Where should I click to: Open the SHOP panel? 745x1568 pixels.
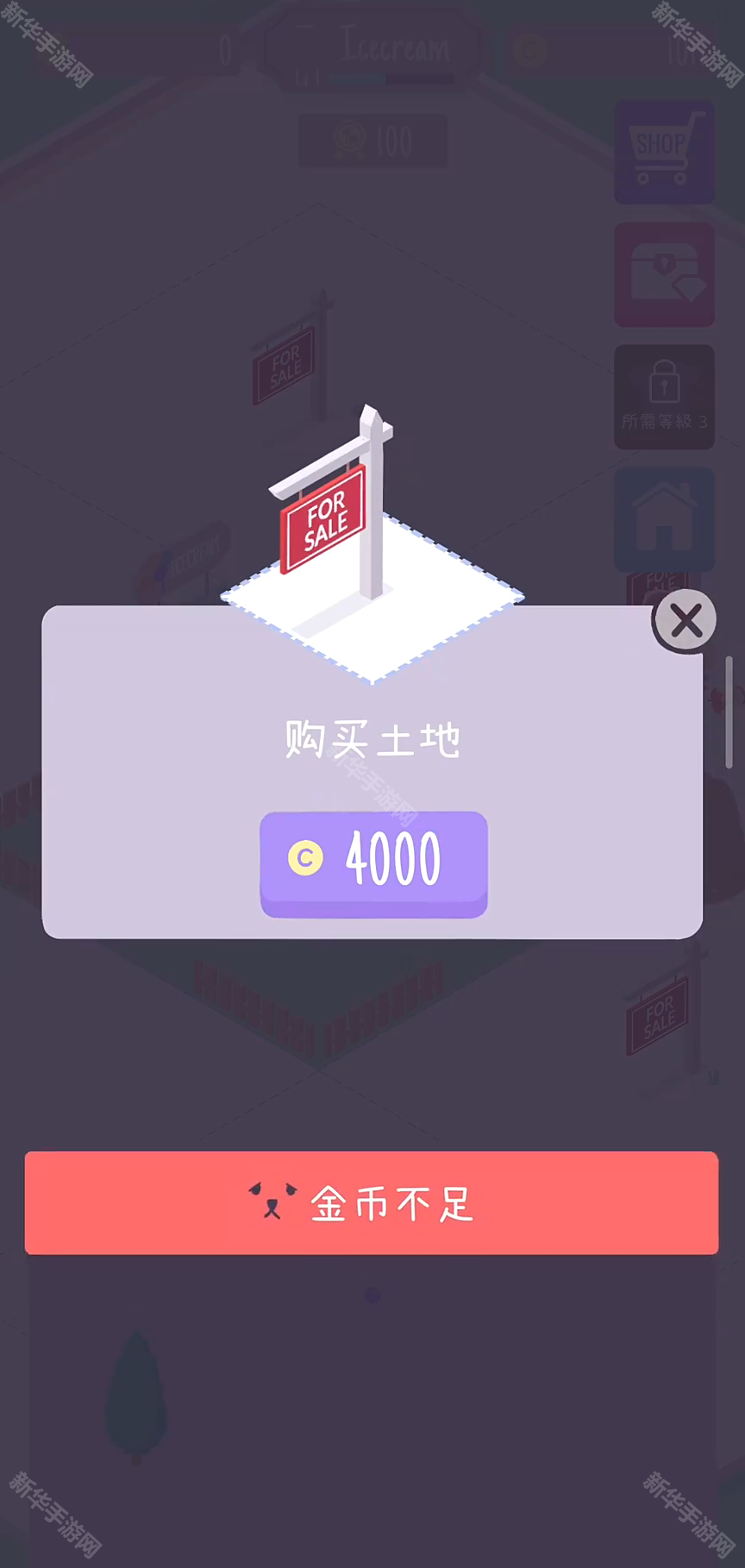[x=664, y=152]
